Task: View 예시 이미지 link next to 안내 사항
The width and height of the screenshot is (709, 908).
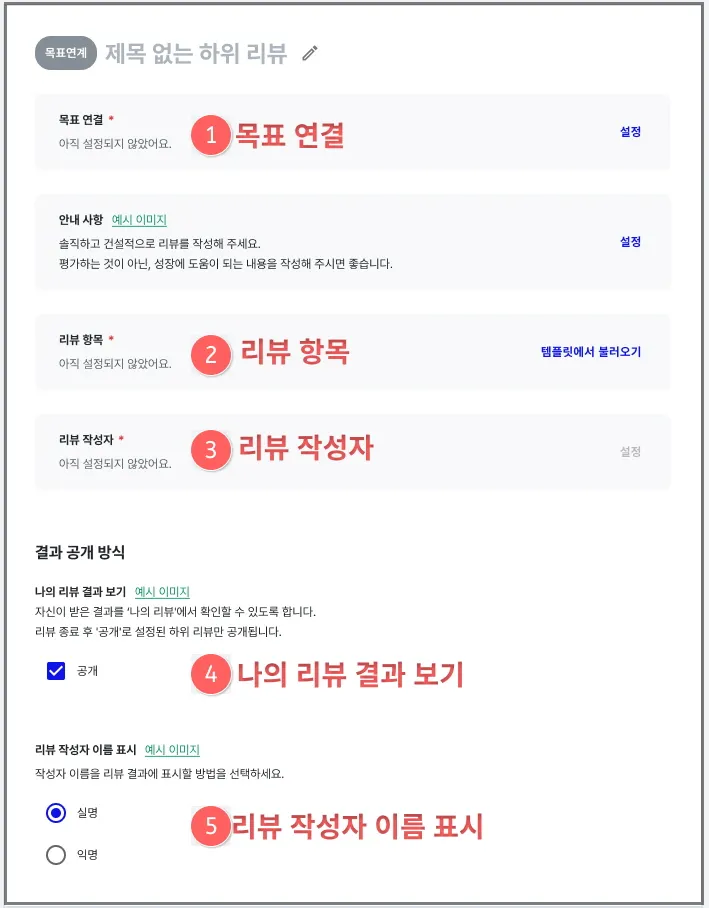Action: click(139, 220)
